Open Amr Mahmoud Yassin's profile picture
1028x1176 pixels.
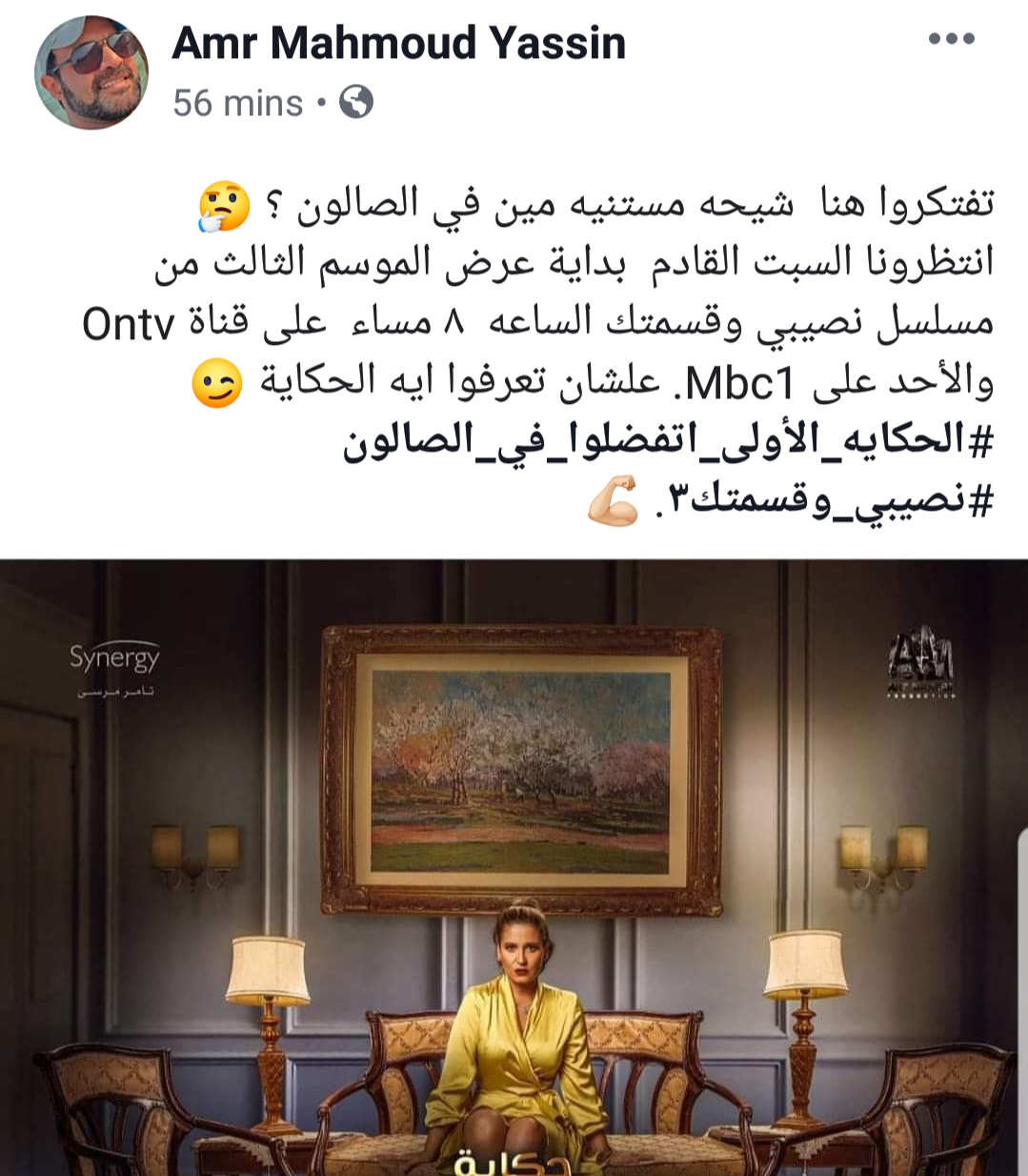(x=91, y=72)
